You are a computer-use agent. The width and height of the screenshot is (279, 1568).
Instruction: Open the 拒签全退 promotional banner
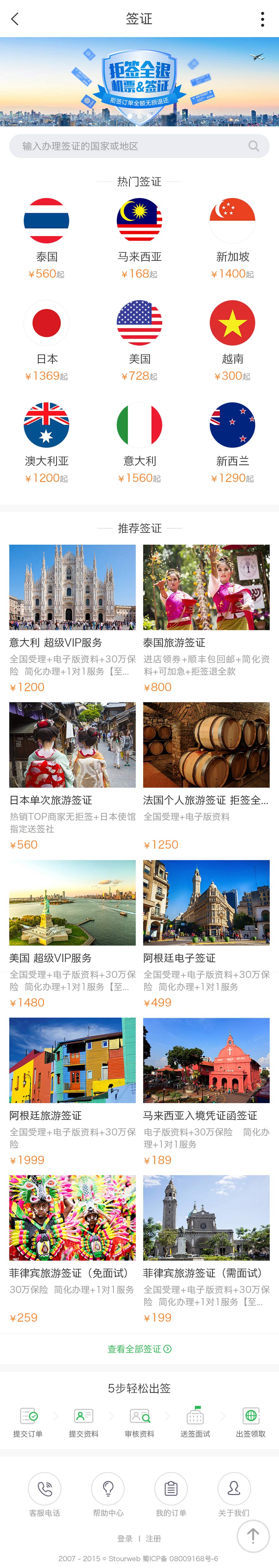click(139, 82)
